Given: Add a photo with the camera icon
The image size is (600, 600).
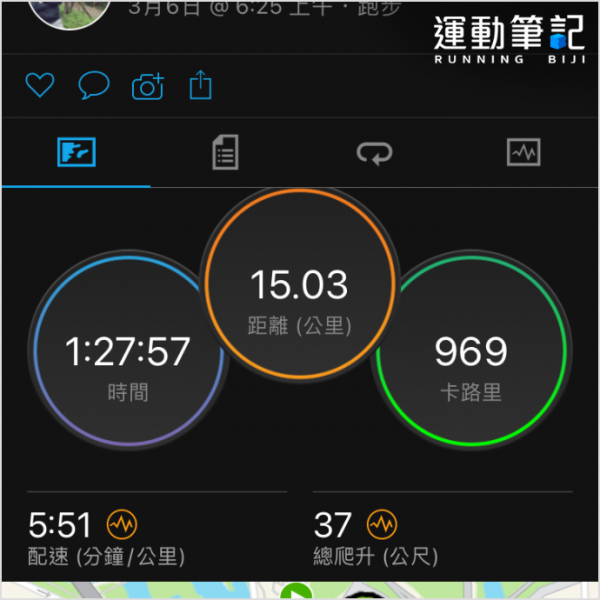Looking at the screenshot, I should [148, 87].
